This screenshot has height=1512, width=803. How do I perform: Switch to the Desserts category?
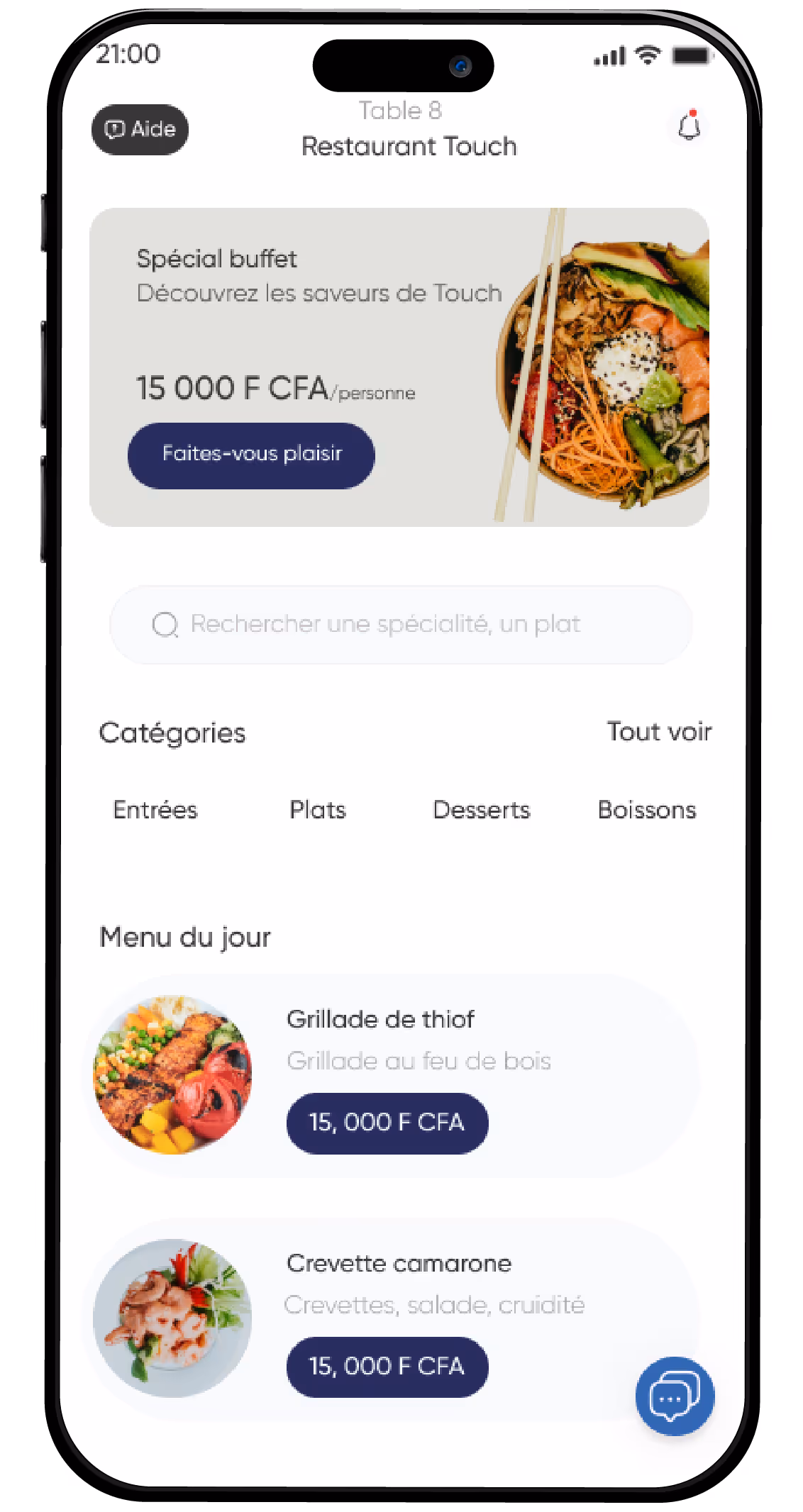click(x=481, y=810)
